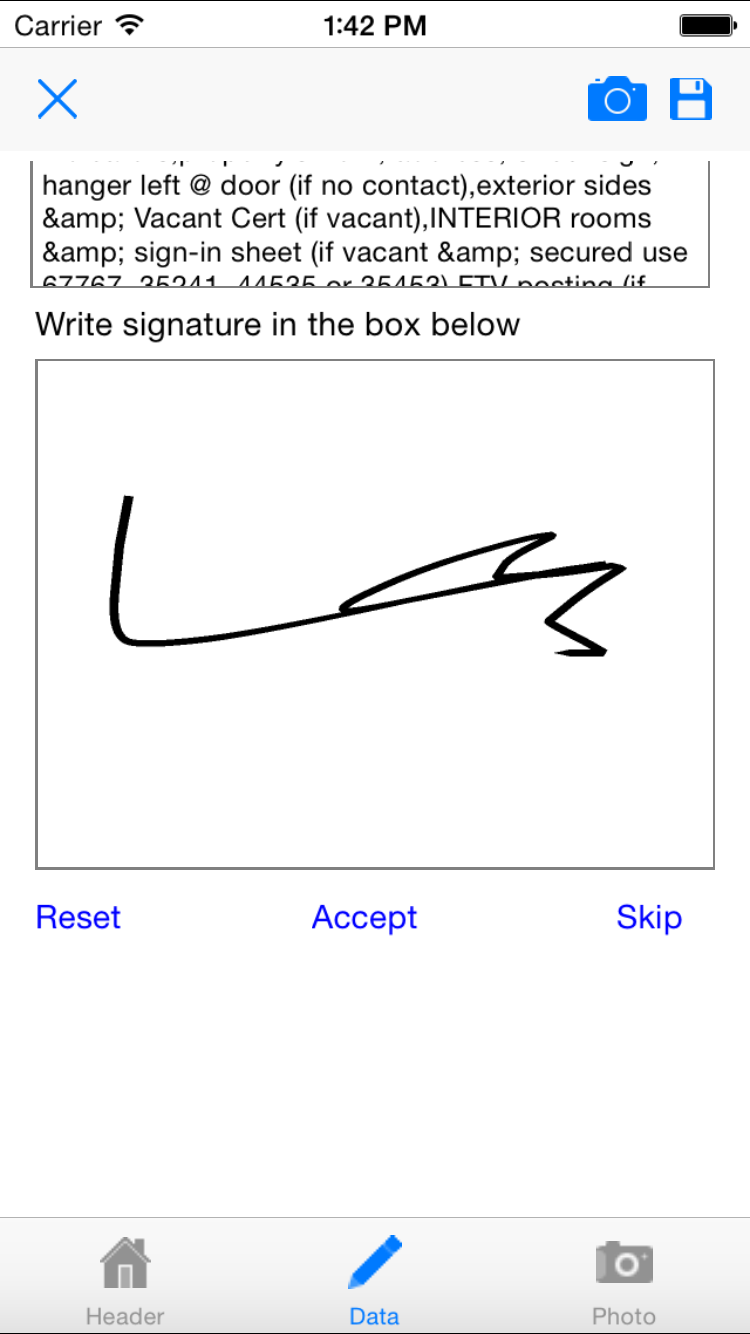The image size is (750, 1334).
Task: Accept the drawn signature
Action: coord(364,917)
